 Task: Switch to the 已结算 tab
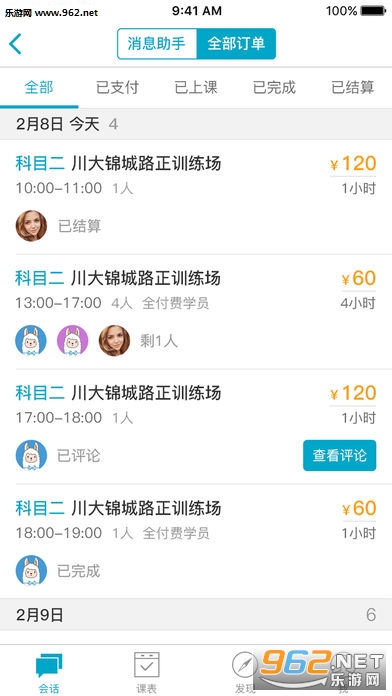pyautogui.click(x=353, y=87)
